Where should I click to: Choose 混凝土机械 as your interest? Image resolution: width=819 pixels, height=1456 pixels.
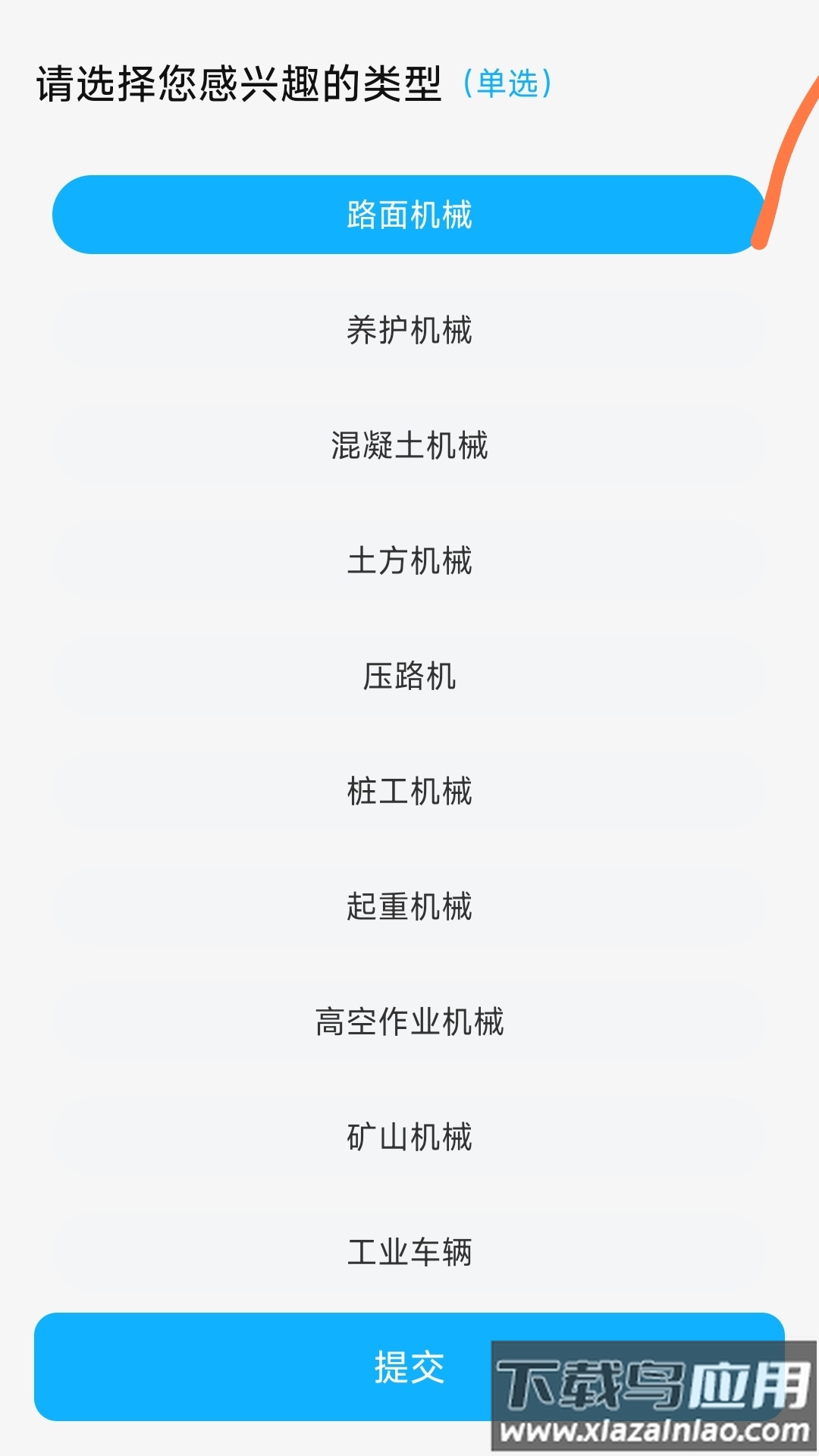point(409,446)
